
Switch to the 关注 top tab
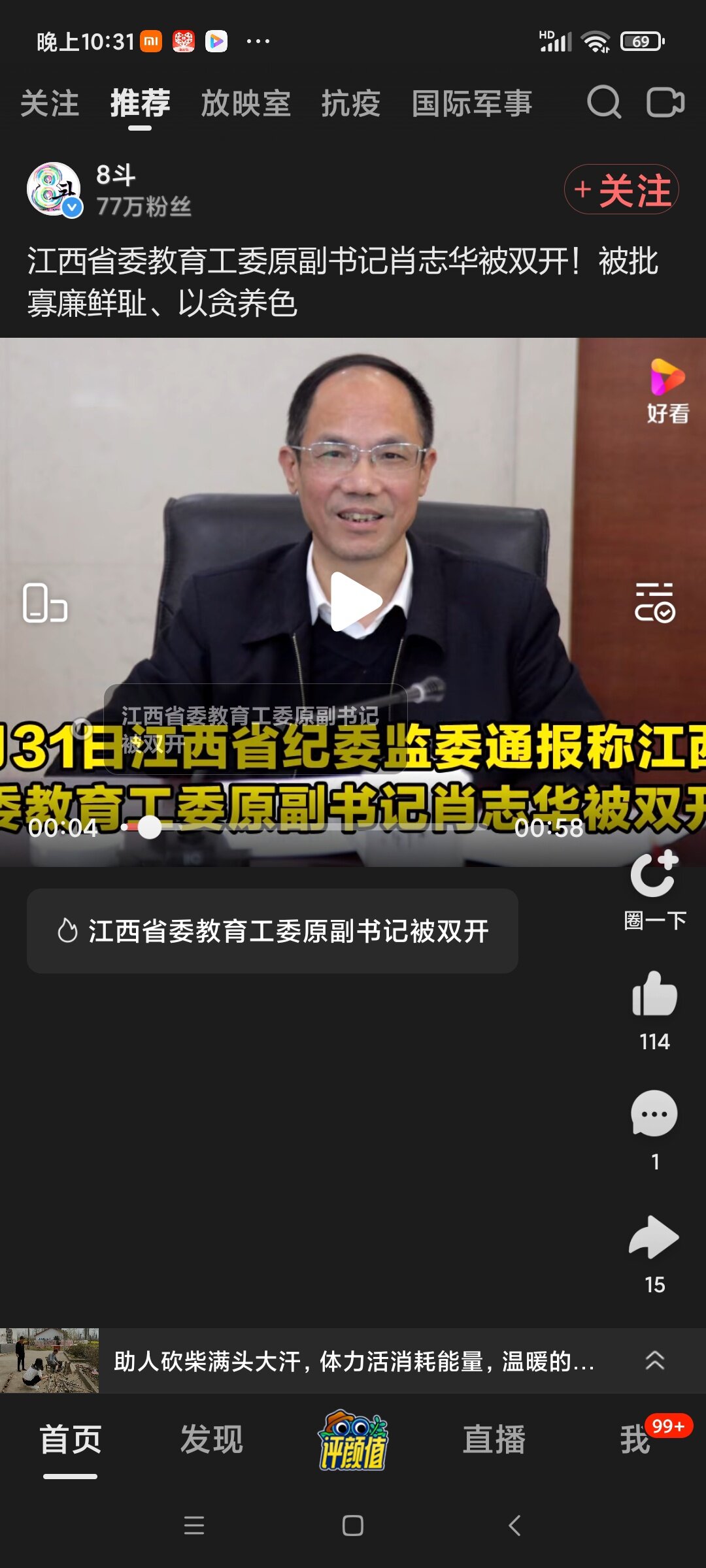[50, 104]
